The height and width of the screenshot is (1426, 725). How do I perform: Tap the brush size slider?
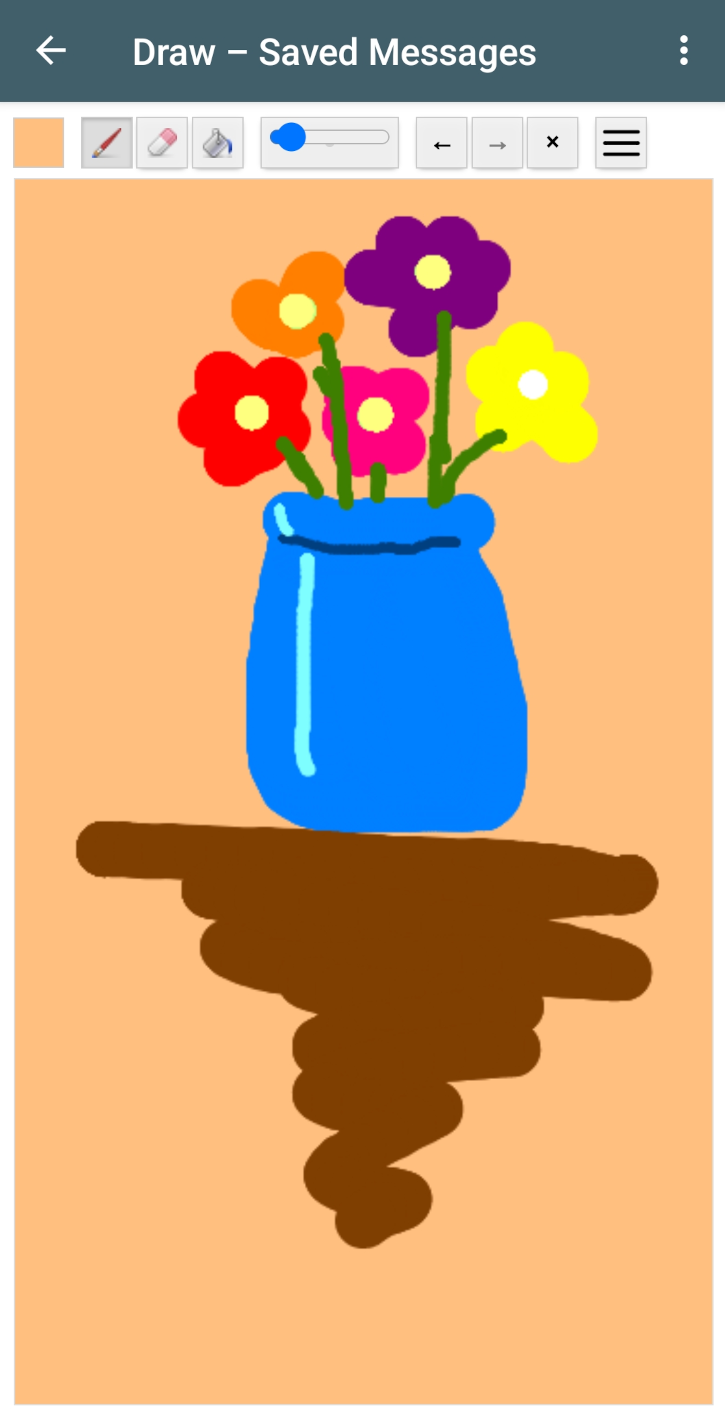click(x=330, y=139)
